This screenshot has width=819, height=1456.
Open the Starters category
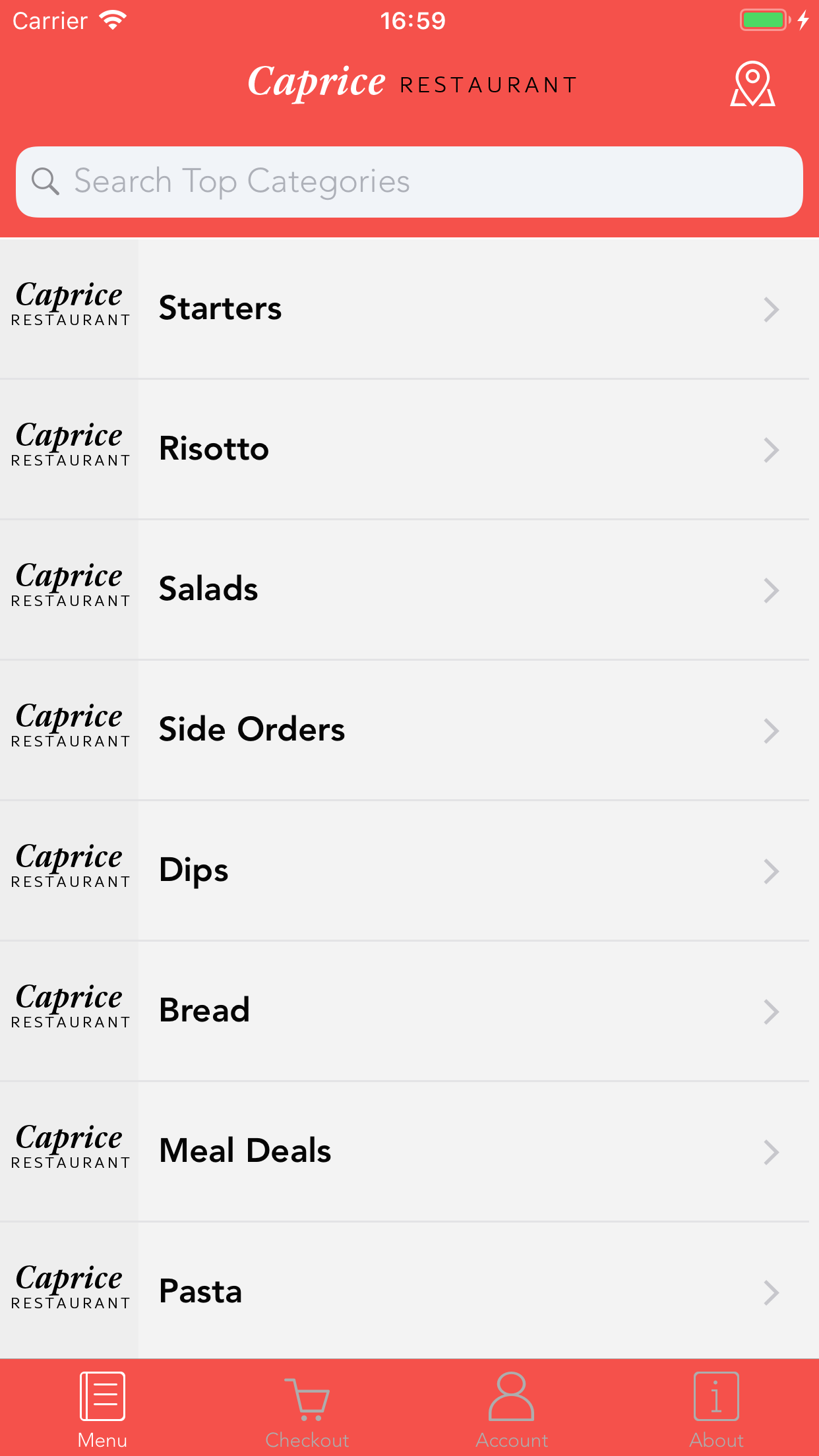pyautogui.click(x=409, y=309)
